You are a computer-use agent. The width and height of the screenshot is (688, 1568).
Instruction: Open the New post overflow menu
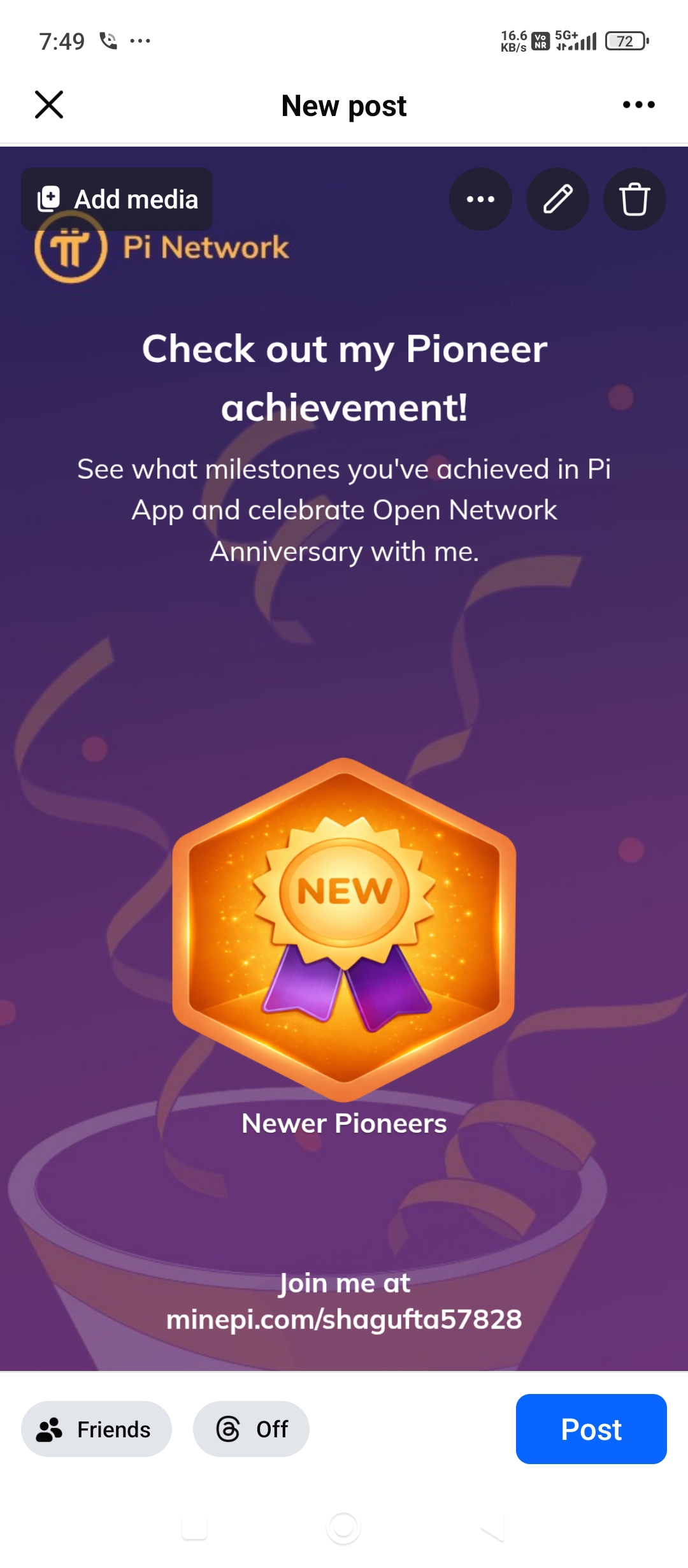(638, 105)
